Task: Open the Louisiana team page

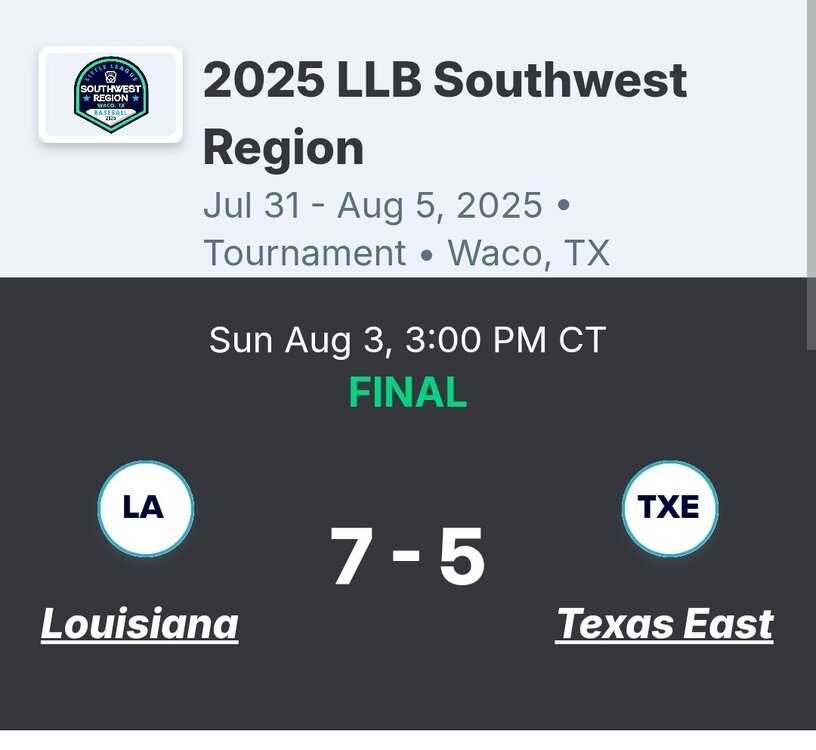Action: 139,624
